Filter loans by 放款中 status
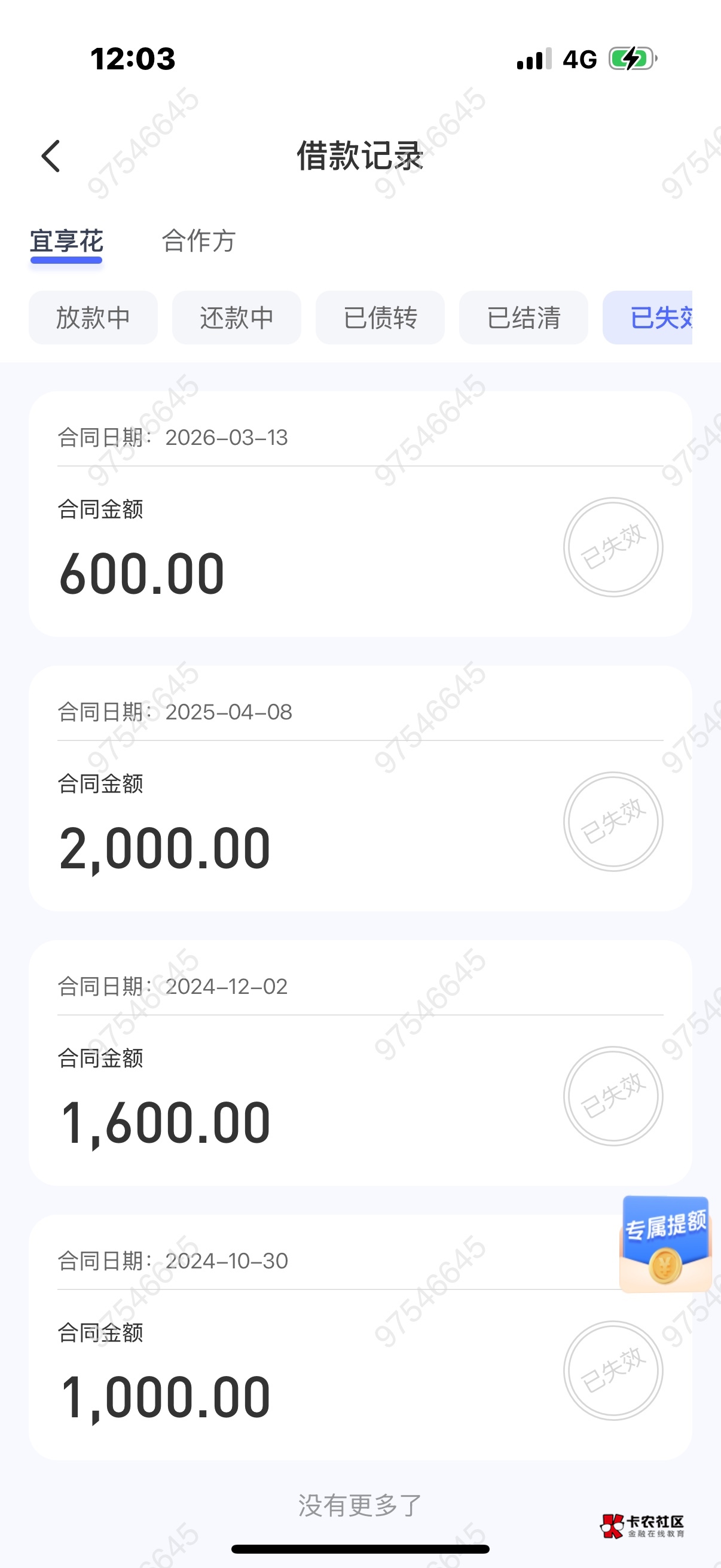The height and width of the screenshot is (1568, 721). tap(93, 318)
